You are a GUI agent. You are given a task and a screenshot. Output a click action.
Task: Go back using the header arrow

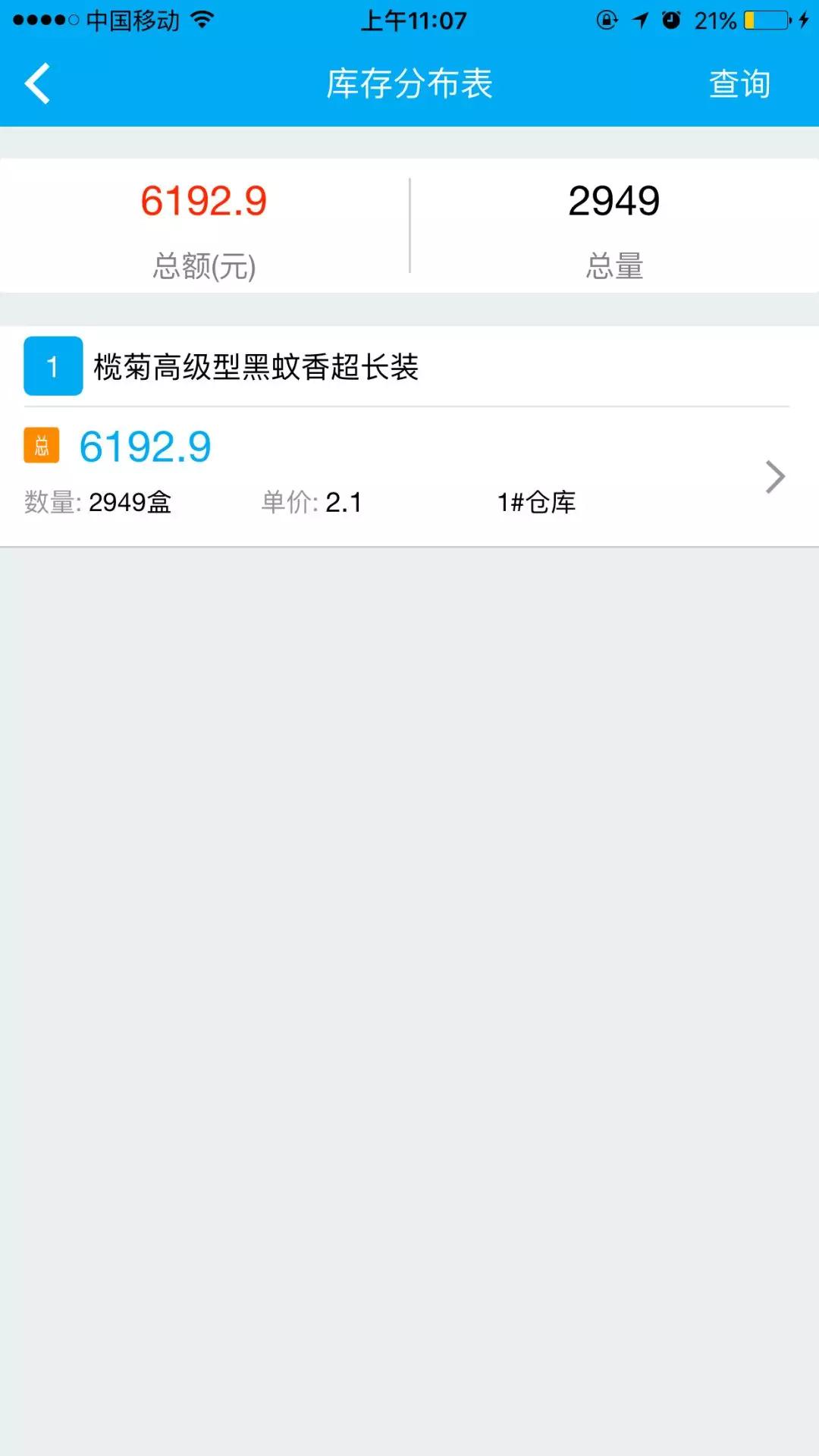38,83
